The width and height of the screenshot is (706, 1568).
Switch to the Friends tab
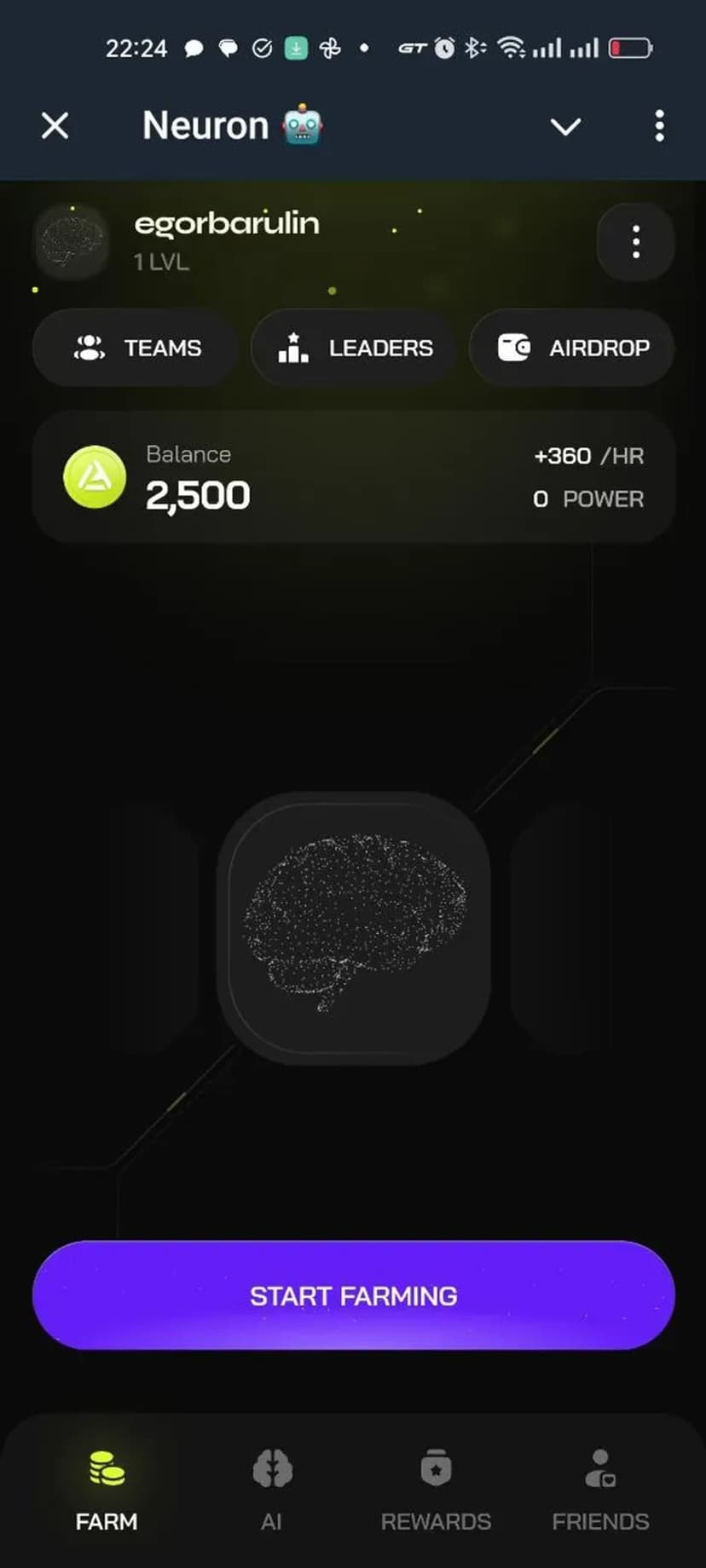[600, 1489]
